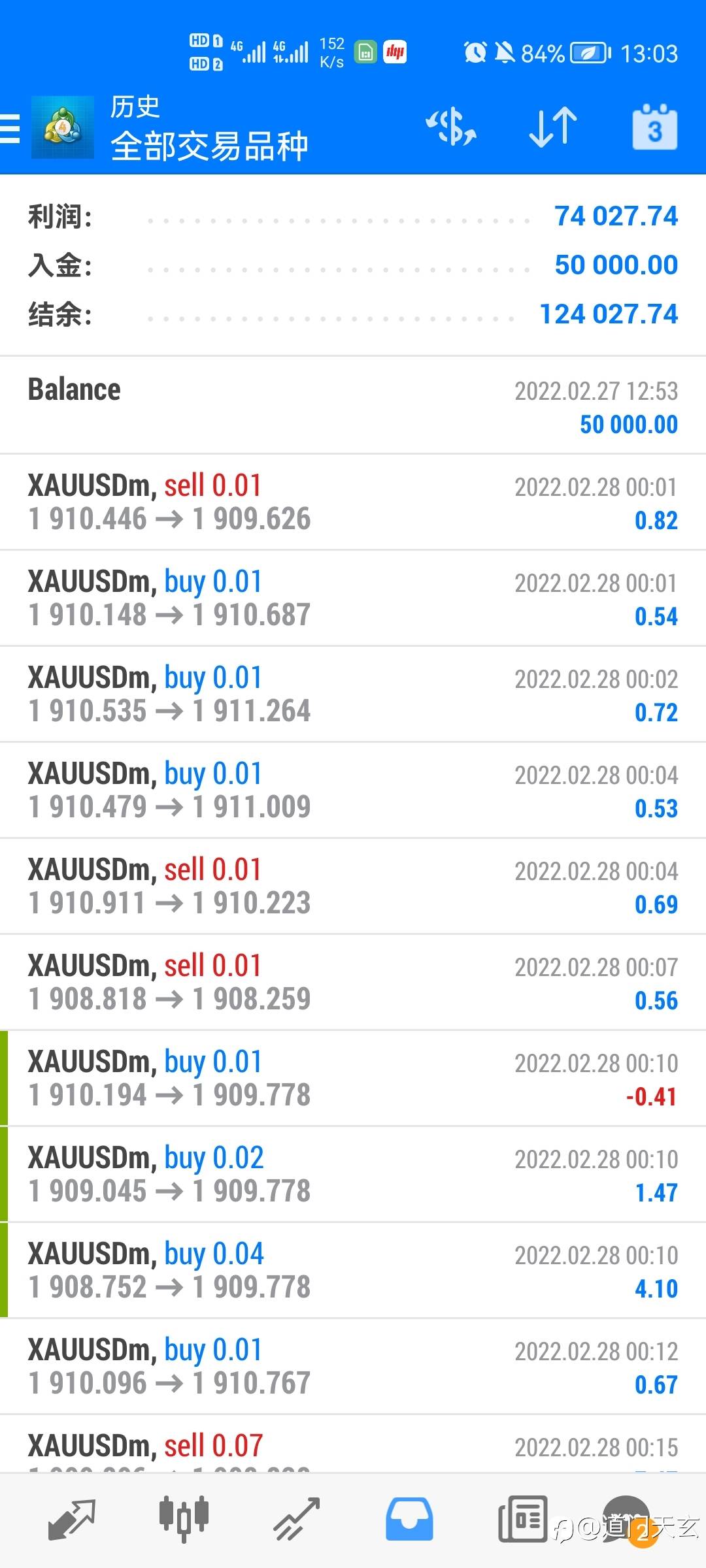The height and width of the screenshot is (1568, 706).
Task: Open the buy 0.01 trade with profit 0.54
Action: (353, 598)
